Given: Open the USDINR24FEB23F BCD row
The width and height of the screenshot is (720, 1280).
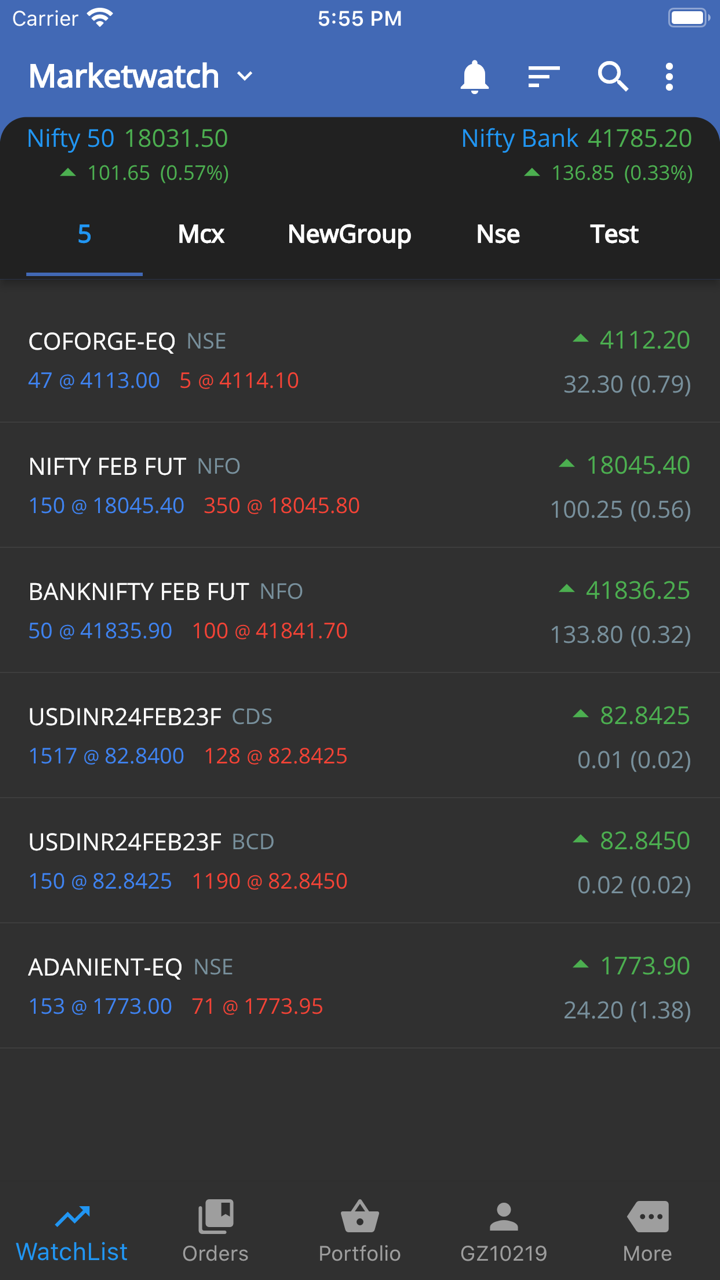Looking at the screenshot, I should (x=360, y=860).
